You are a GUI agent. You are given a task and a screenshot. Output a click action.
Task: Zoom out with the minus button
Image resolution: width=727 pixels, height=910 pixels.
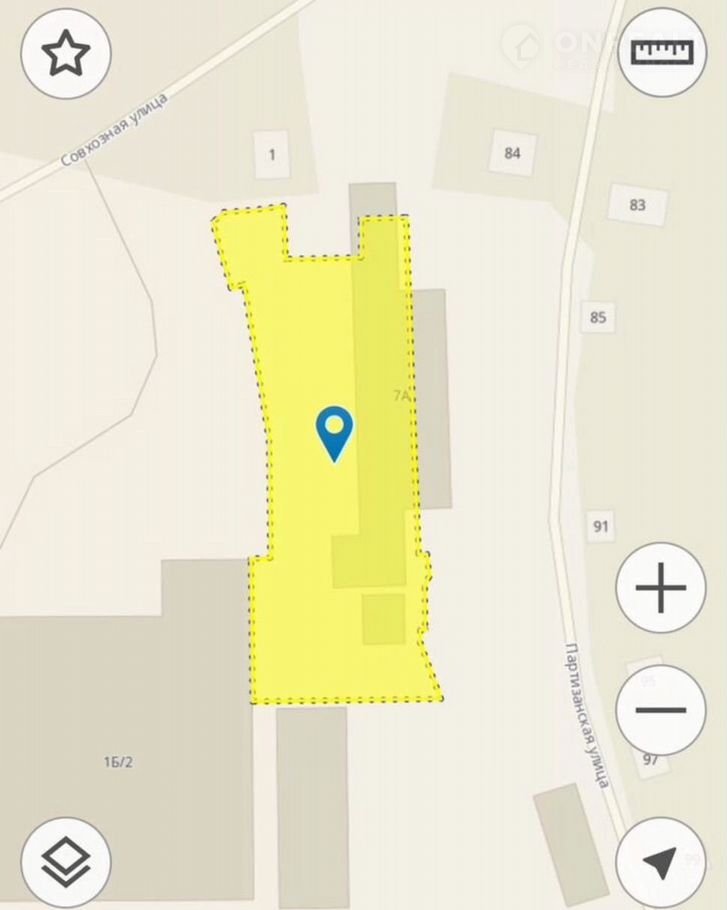(x=661, y=711)
